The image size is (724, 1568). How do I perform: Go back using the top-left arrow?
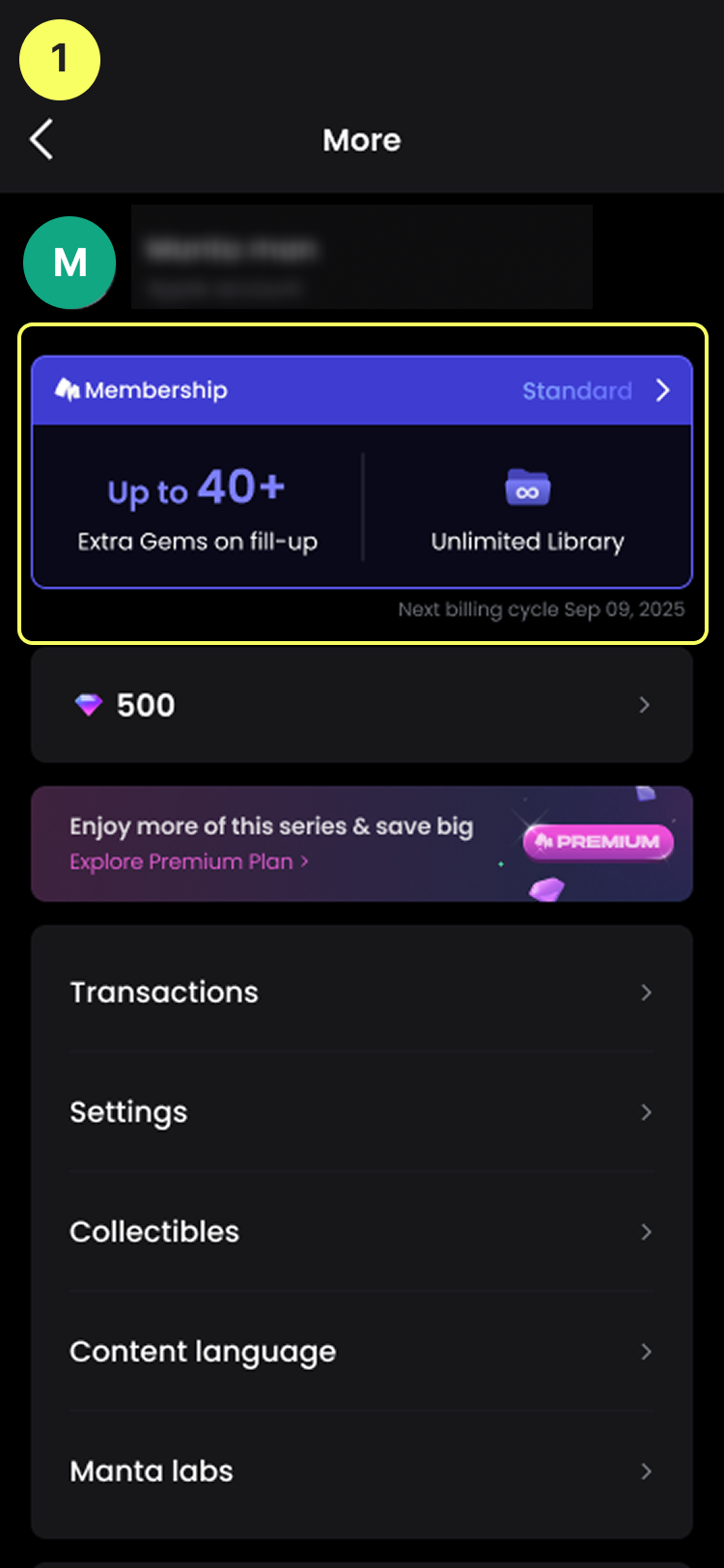42,140
